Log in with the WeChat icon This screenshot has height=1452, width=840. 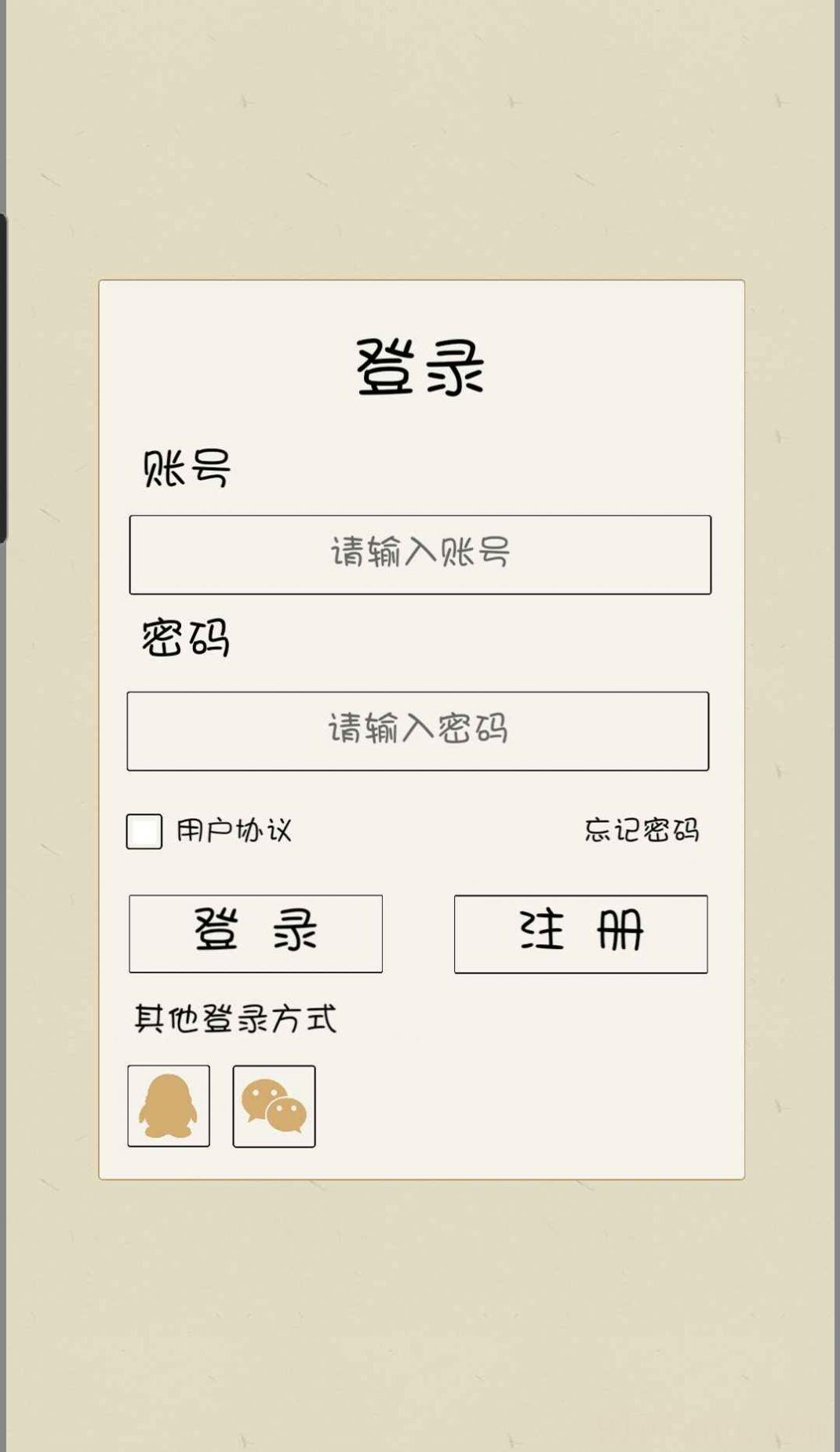coord(274,1106)
